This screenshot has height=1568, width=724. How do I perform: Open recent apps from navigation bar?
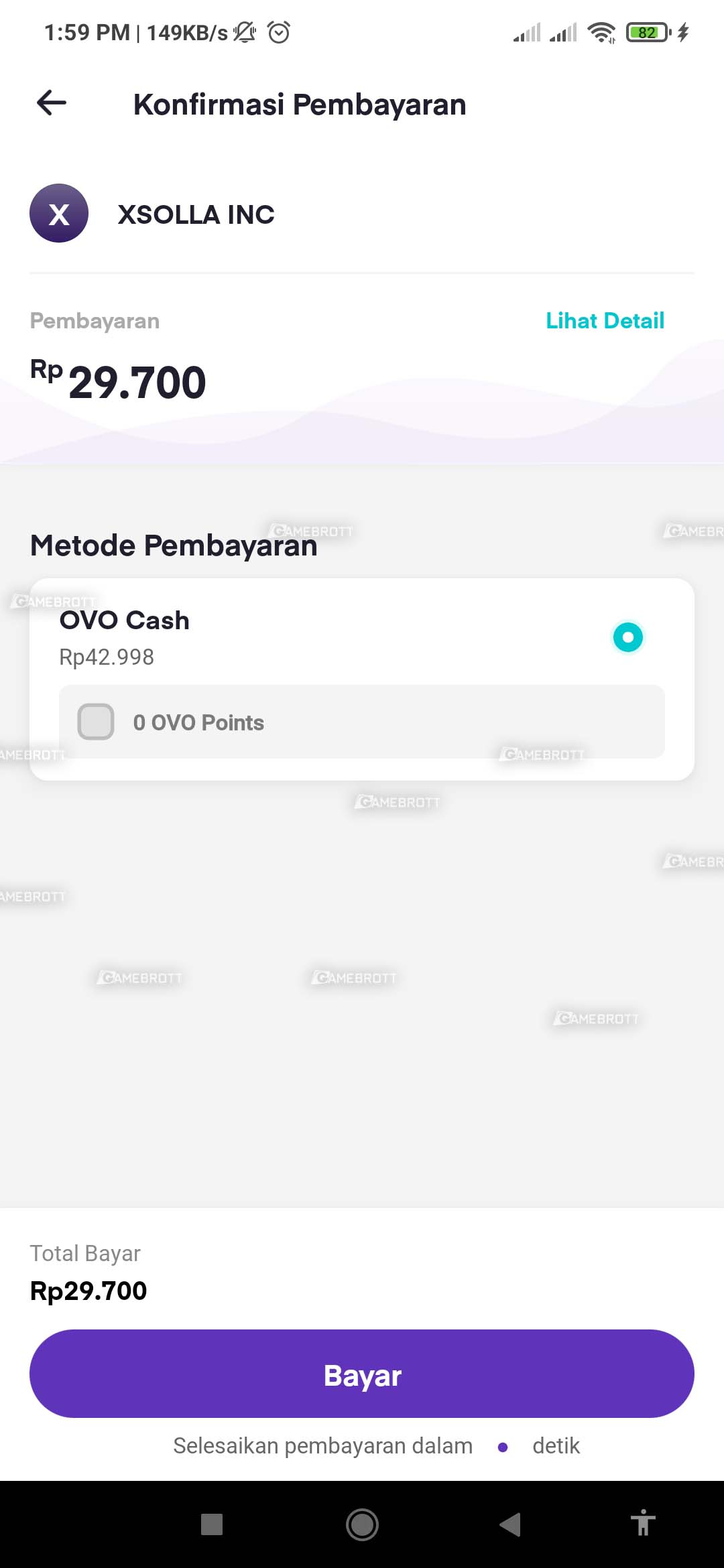point(212,1524)
